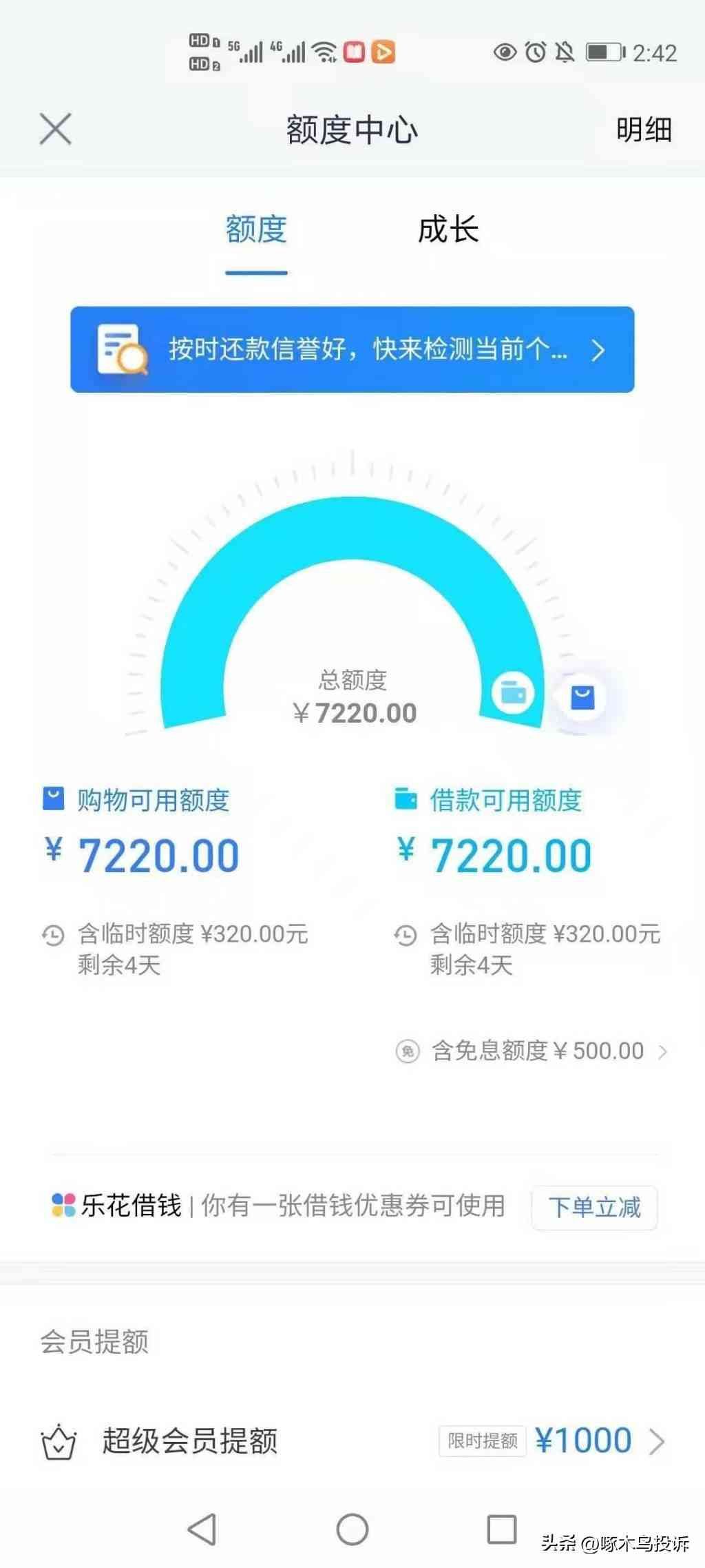Viewport: 705px width, 1568px height.
Task: Close the 额度中心 page
Action: click(x=55, y=130)
